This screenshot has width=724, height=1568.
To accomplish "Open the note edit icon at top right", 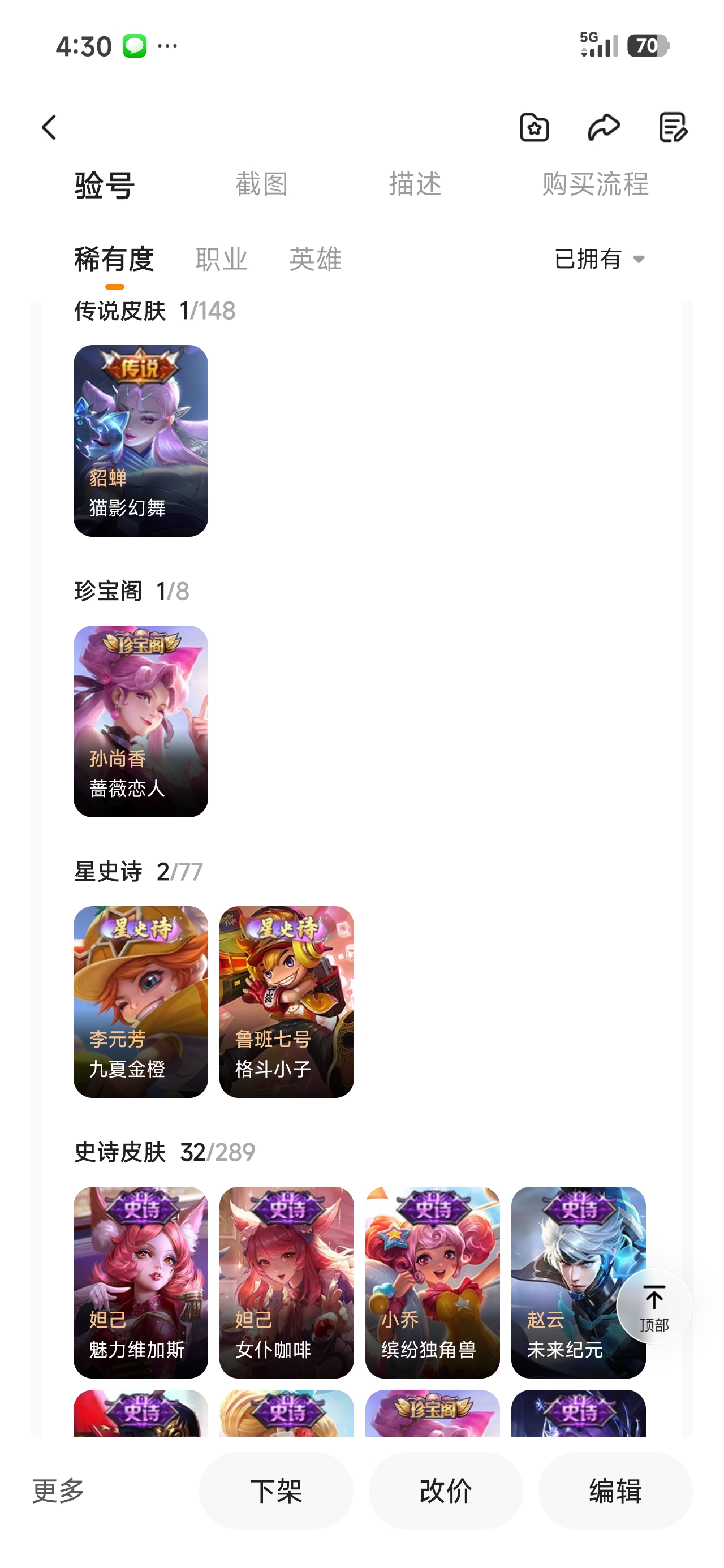I will [x=673, y=127].
